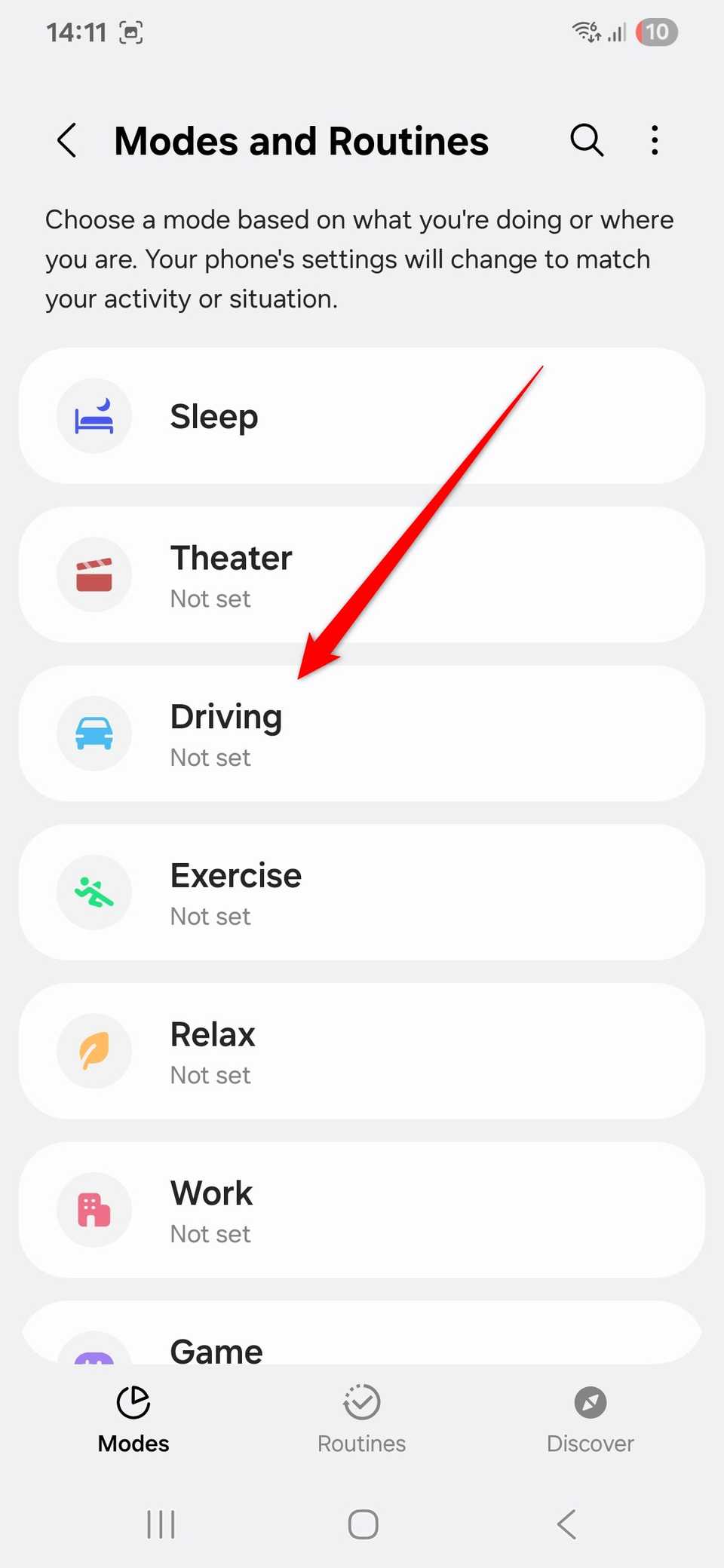
Task: Tap the blue Driving car icon
Action: point(94,733)
